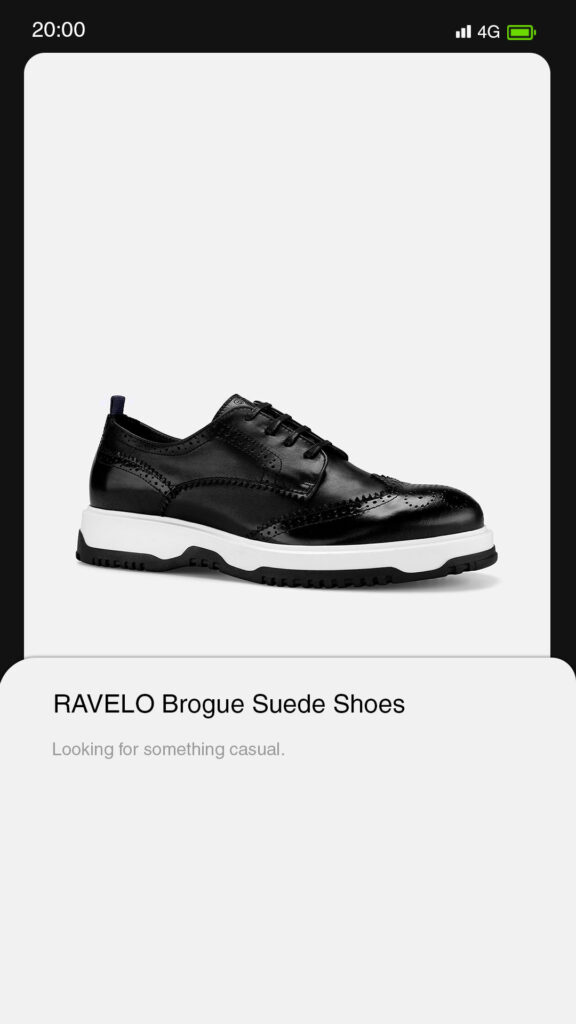This screenshot has height=1024, width=576.
Task: Open the RAVELO brogue shoe product image
Action: tap(287, 490)
